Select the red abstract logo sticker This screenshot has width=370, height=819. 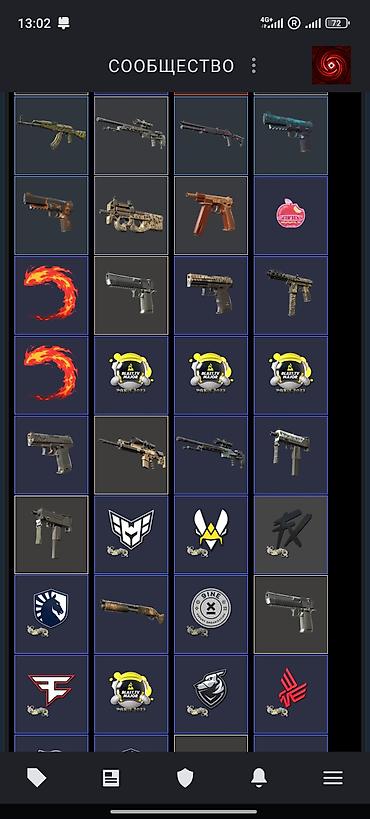291,694
